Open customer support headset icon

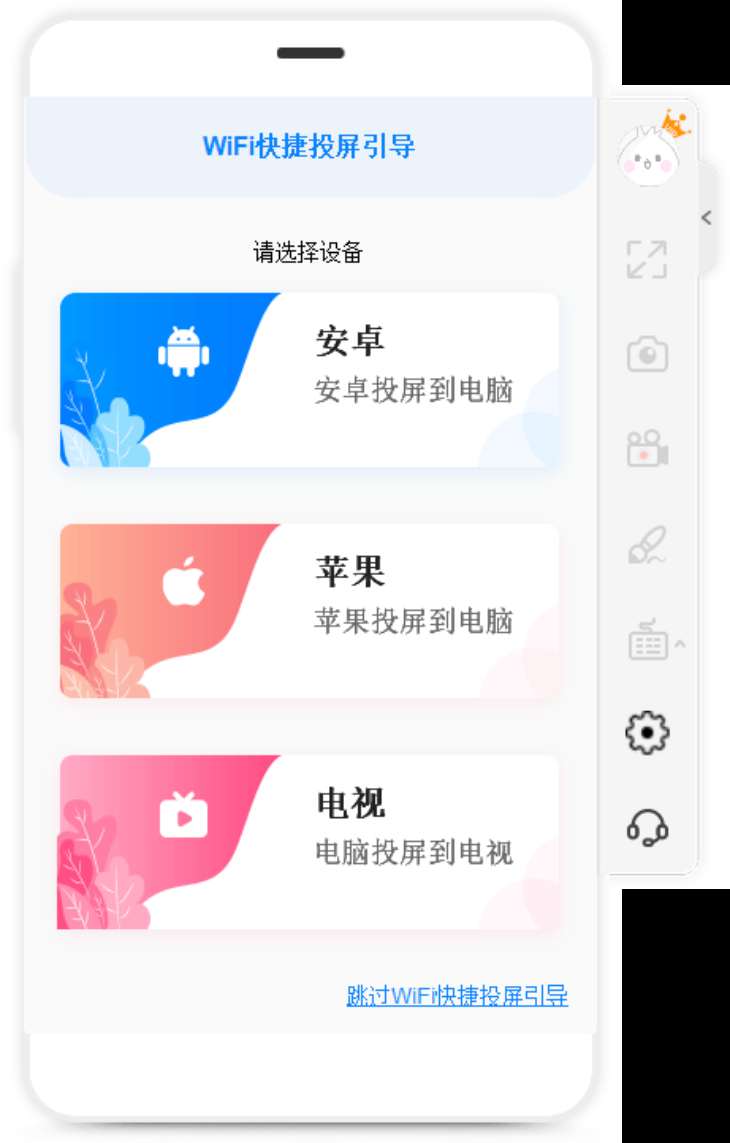click(647, 827)
